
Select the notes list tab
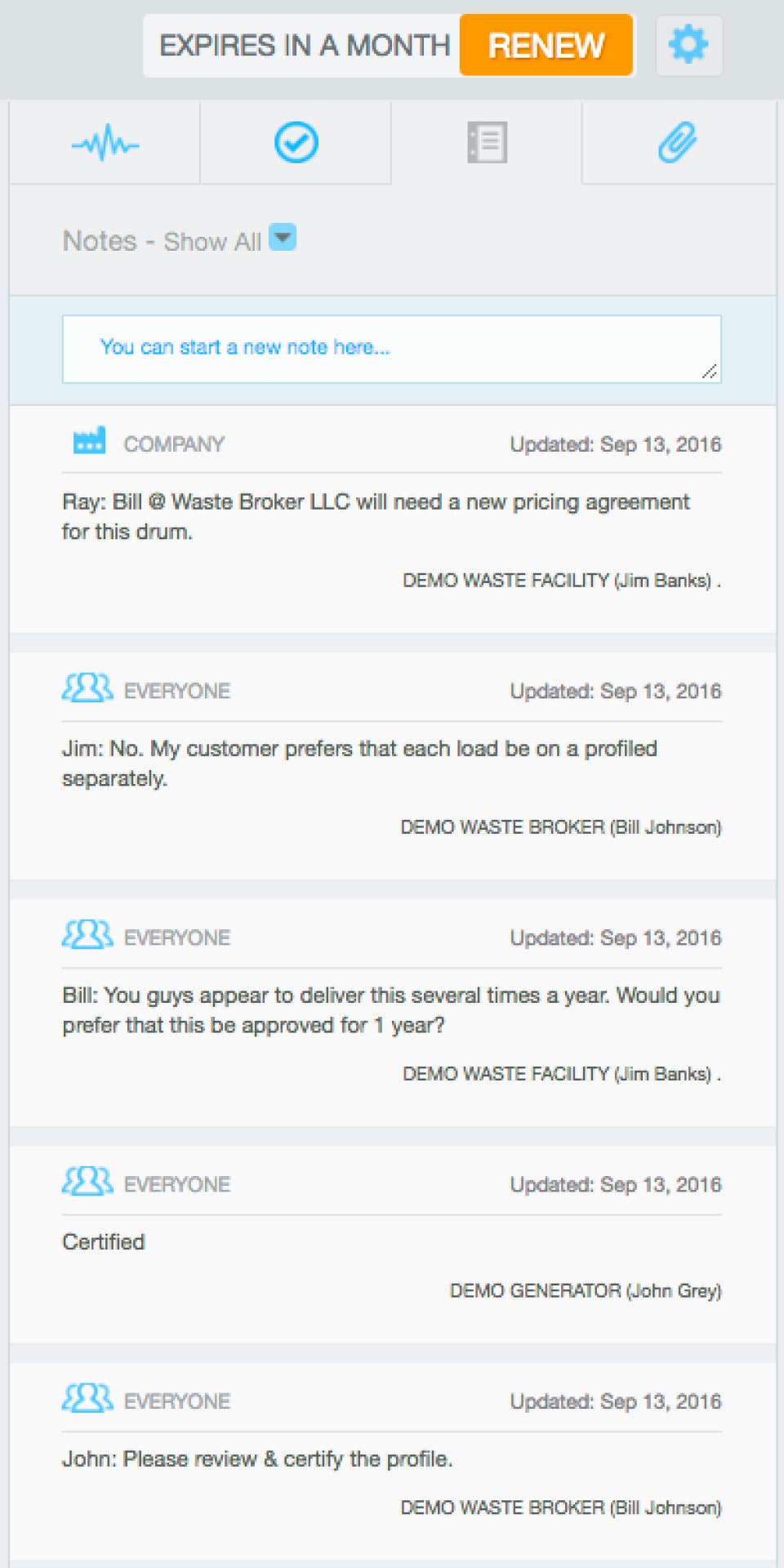(487, 143)
